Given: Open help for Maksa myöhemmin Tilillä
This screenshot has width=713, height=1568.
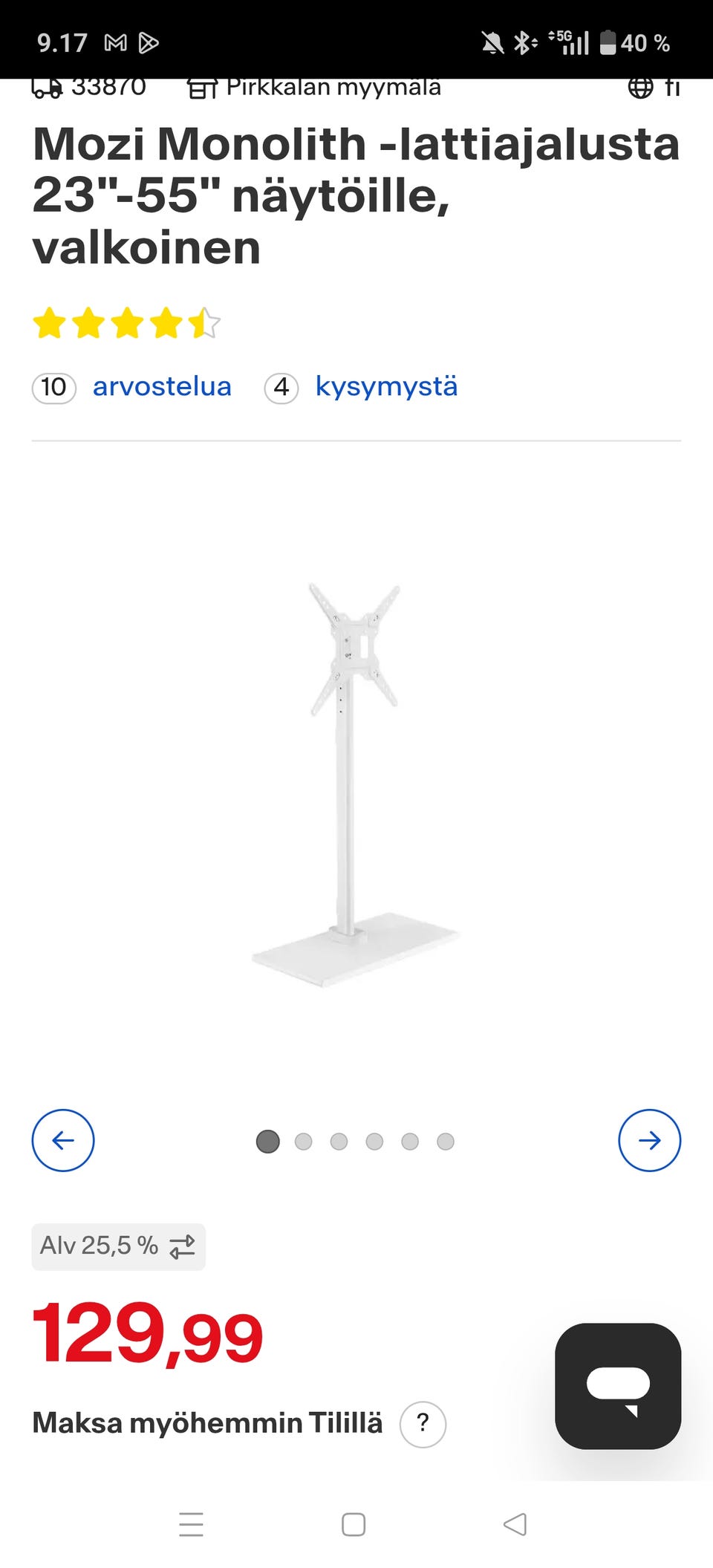Looking at the screenshot, I should click(423, 1424).
